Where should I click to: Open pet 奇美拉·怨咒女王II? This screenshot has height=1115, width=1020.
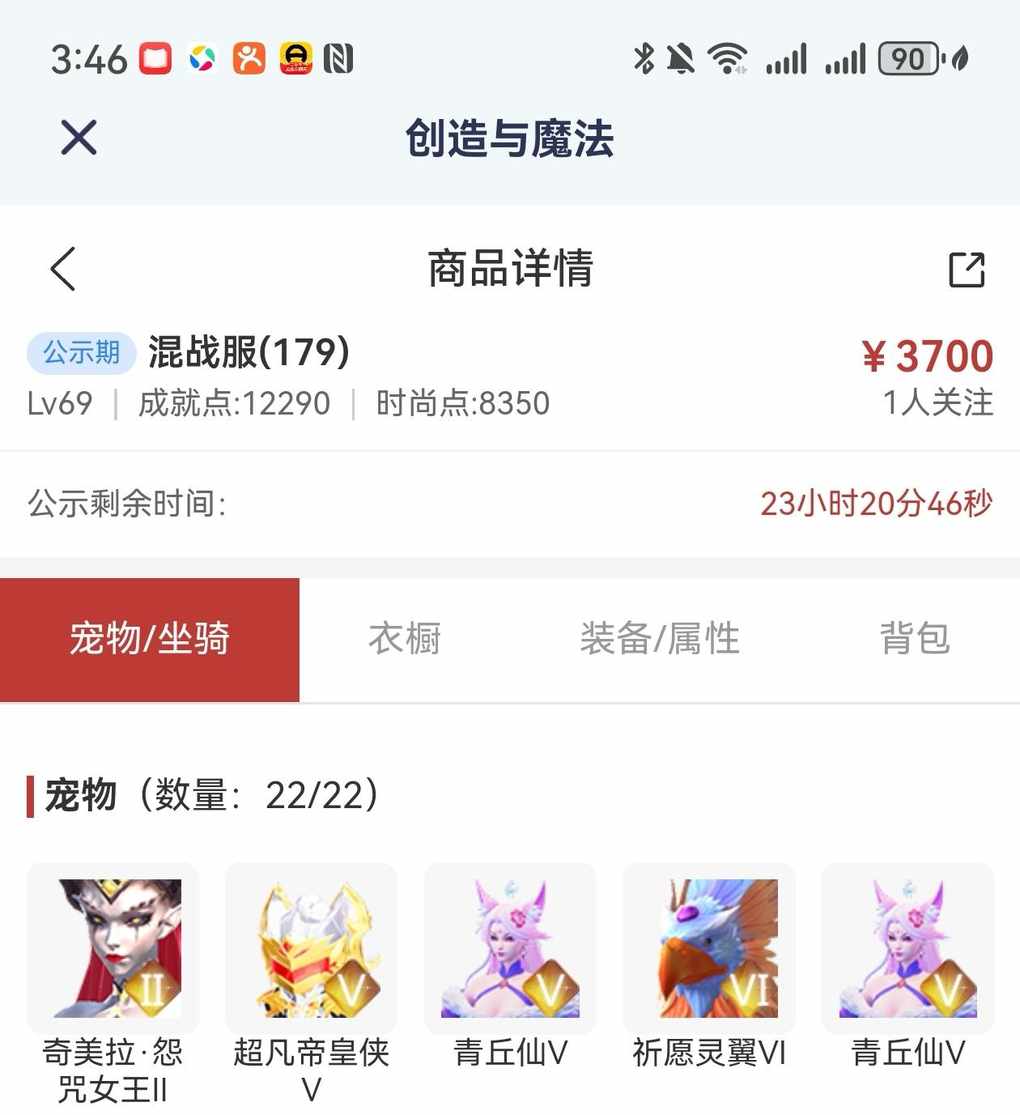coord(113,948)
